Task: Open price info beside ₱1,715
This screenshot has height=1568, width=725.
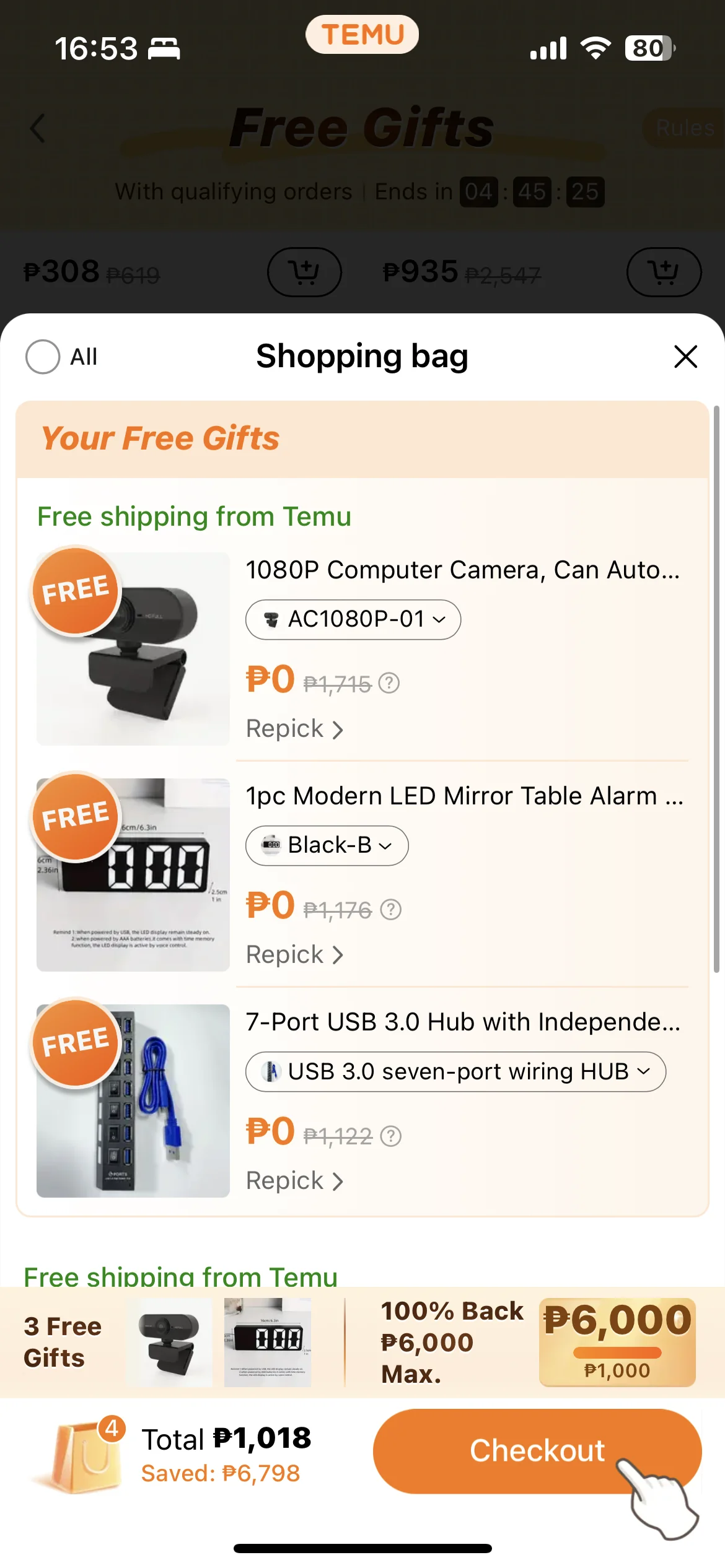Action: [389, 682]
